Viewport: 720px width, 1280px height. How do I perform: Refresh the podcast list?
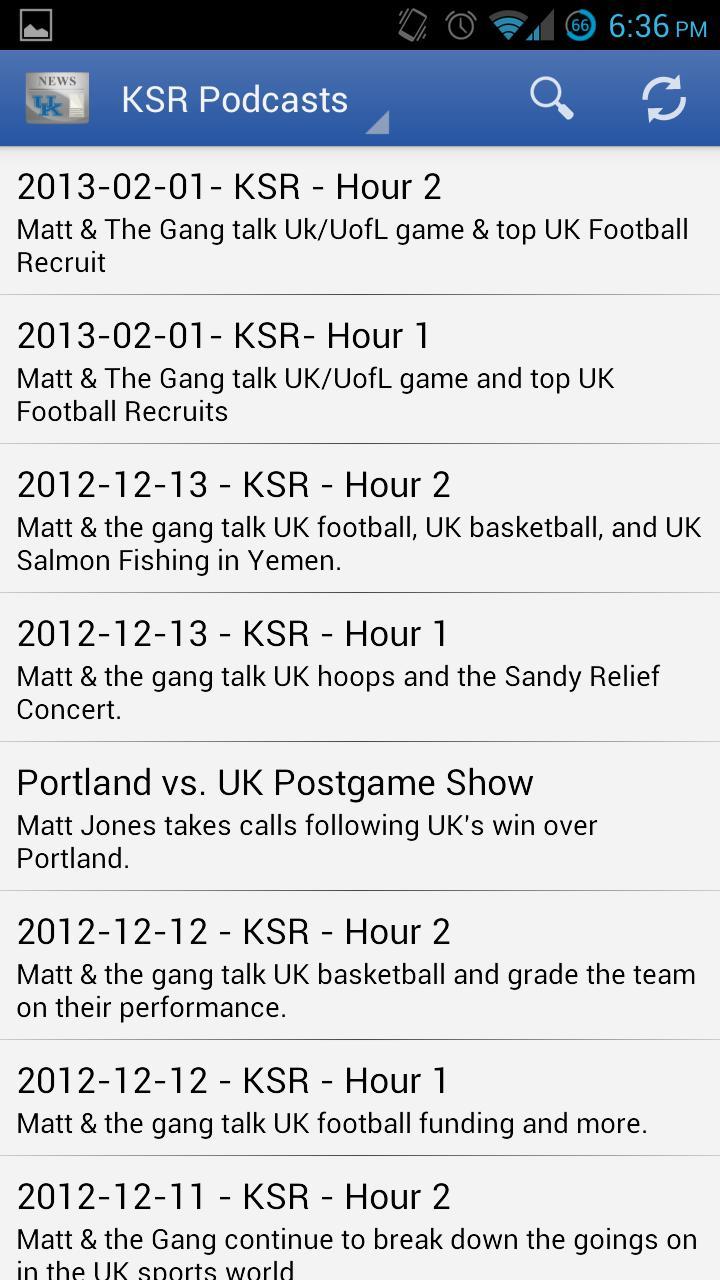[663, 98]
